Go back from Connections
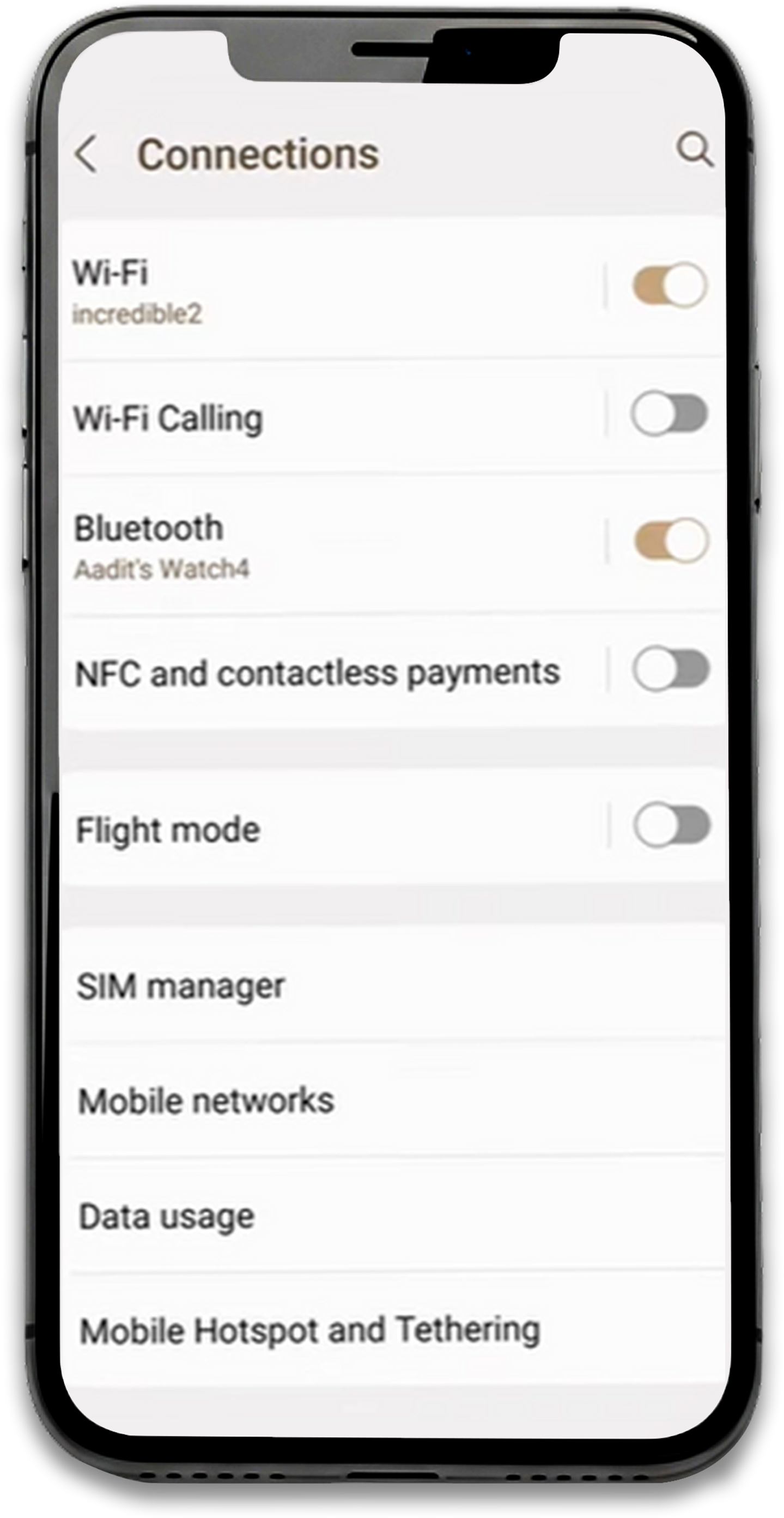Image resolution: width=784 pixels, height=1518 pixels. tap(87, 154)
